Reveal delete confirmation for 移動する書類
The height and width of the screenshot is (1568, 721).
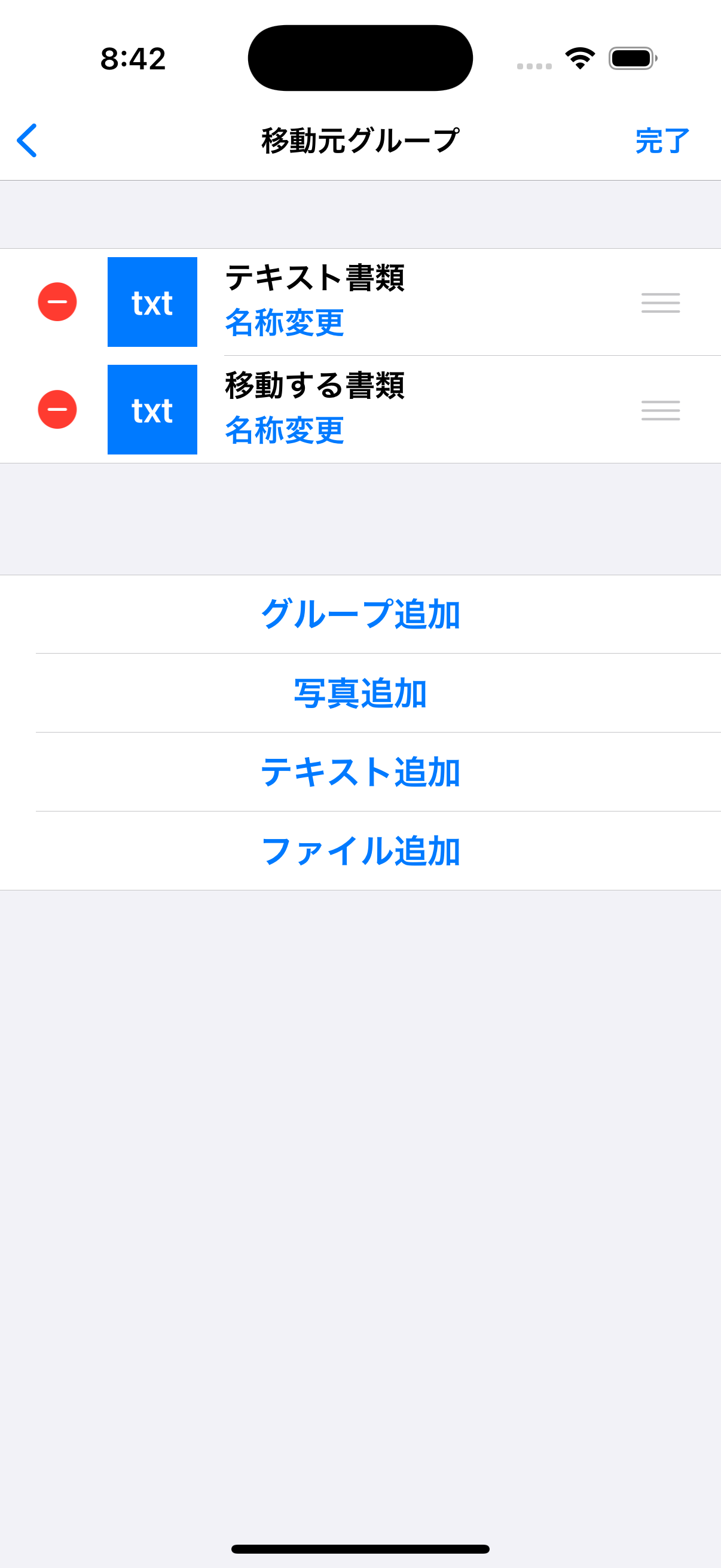57,409
